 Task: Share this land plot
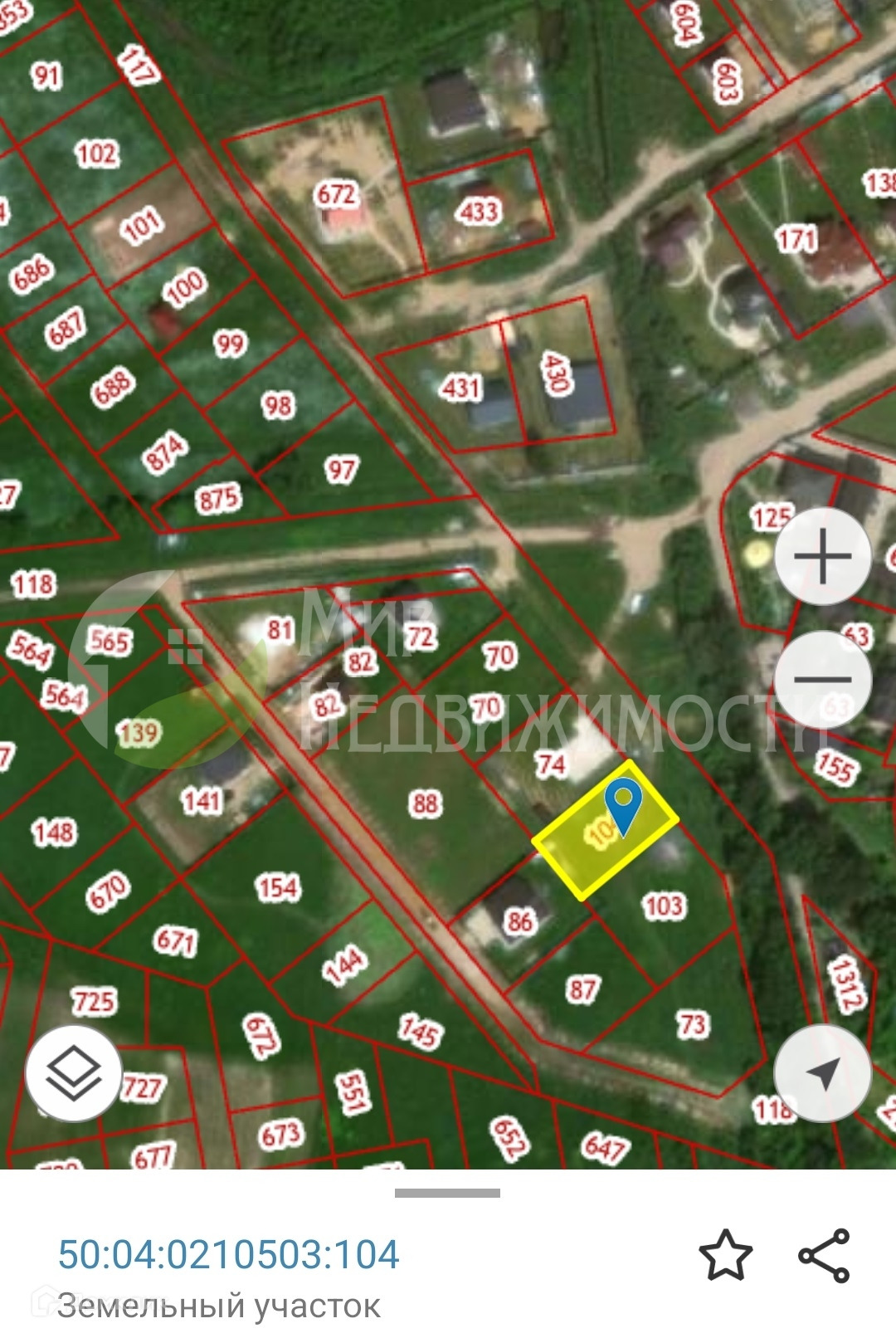824,1255
